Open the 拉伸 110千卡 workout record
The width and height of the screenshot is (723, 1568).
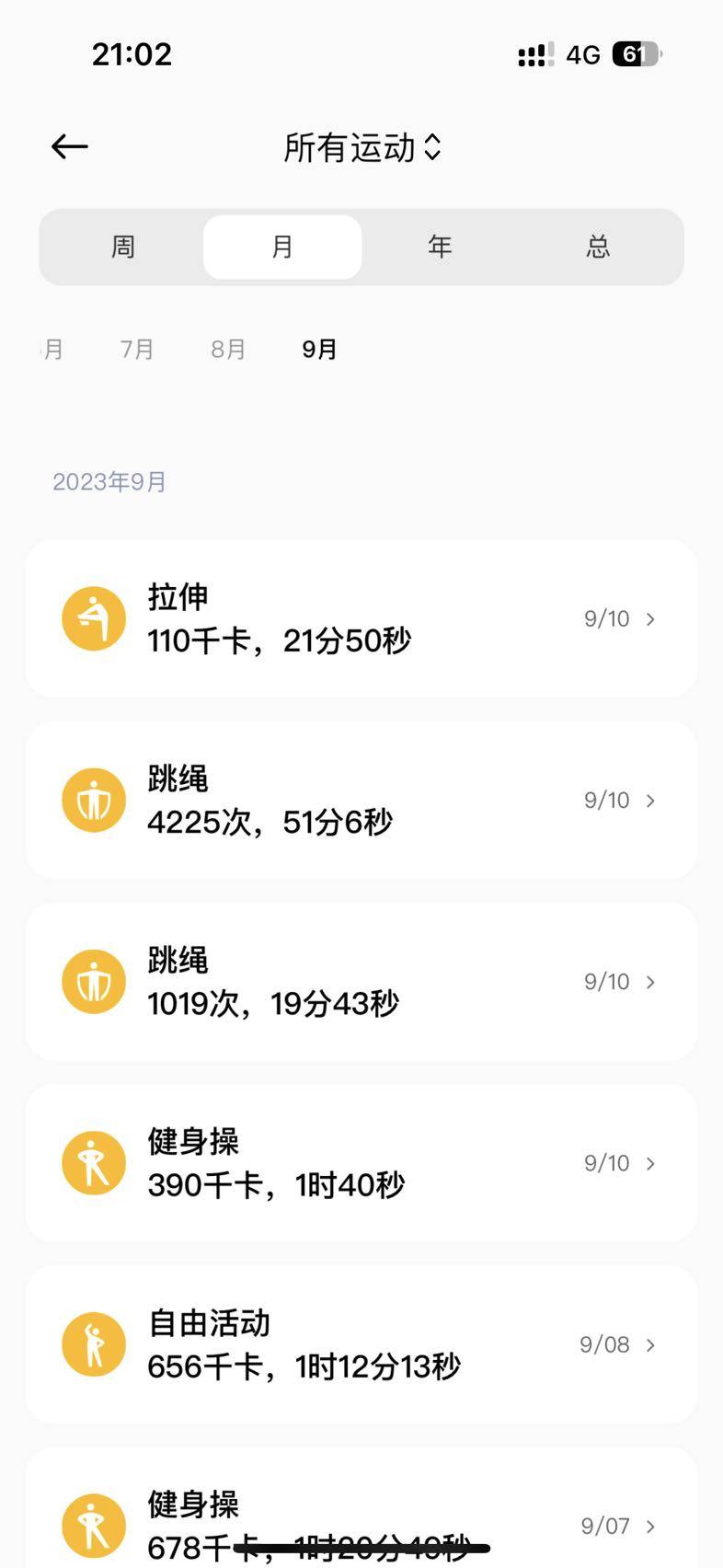pyautogui.click(x=361, y=618)
